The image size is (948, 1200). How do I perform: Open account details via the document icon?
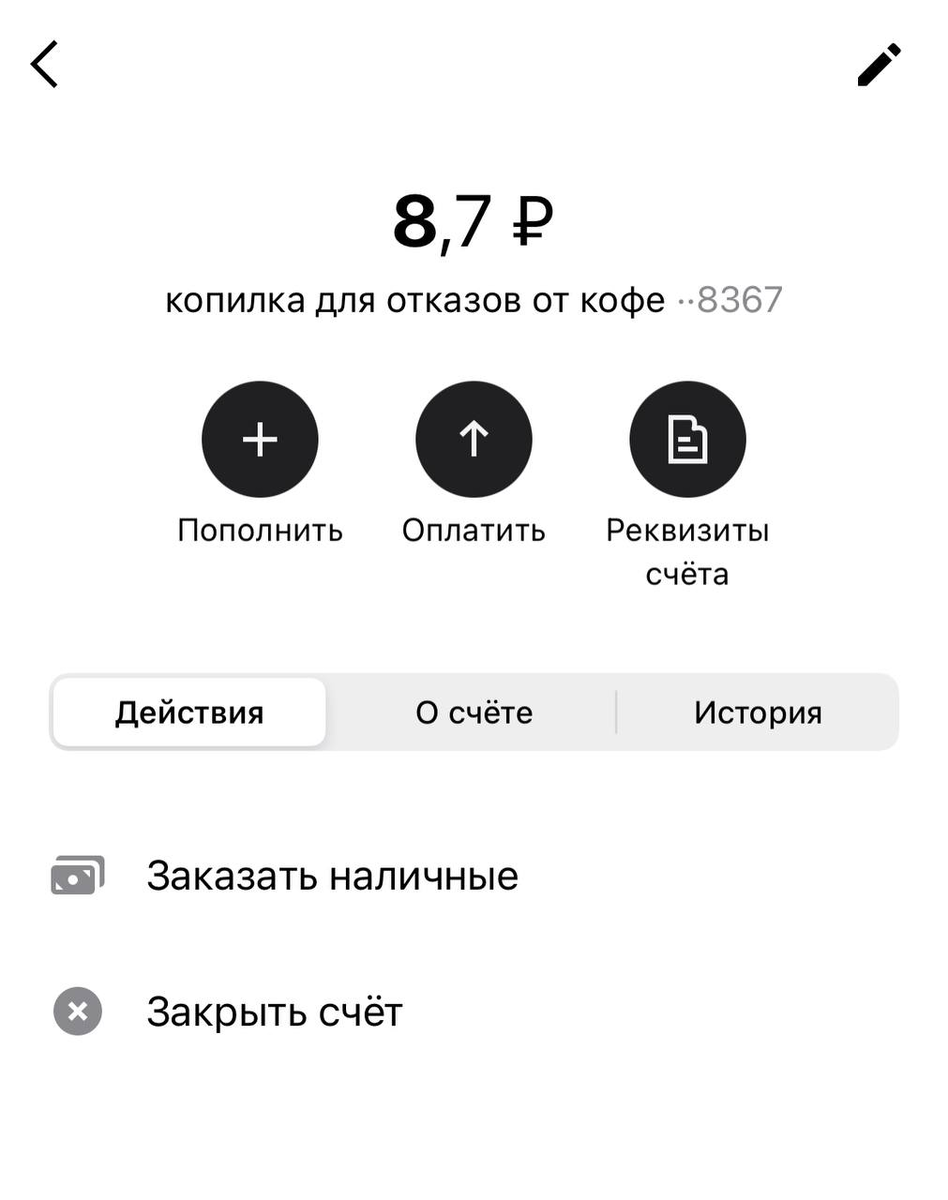coord(687,438)
